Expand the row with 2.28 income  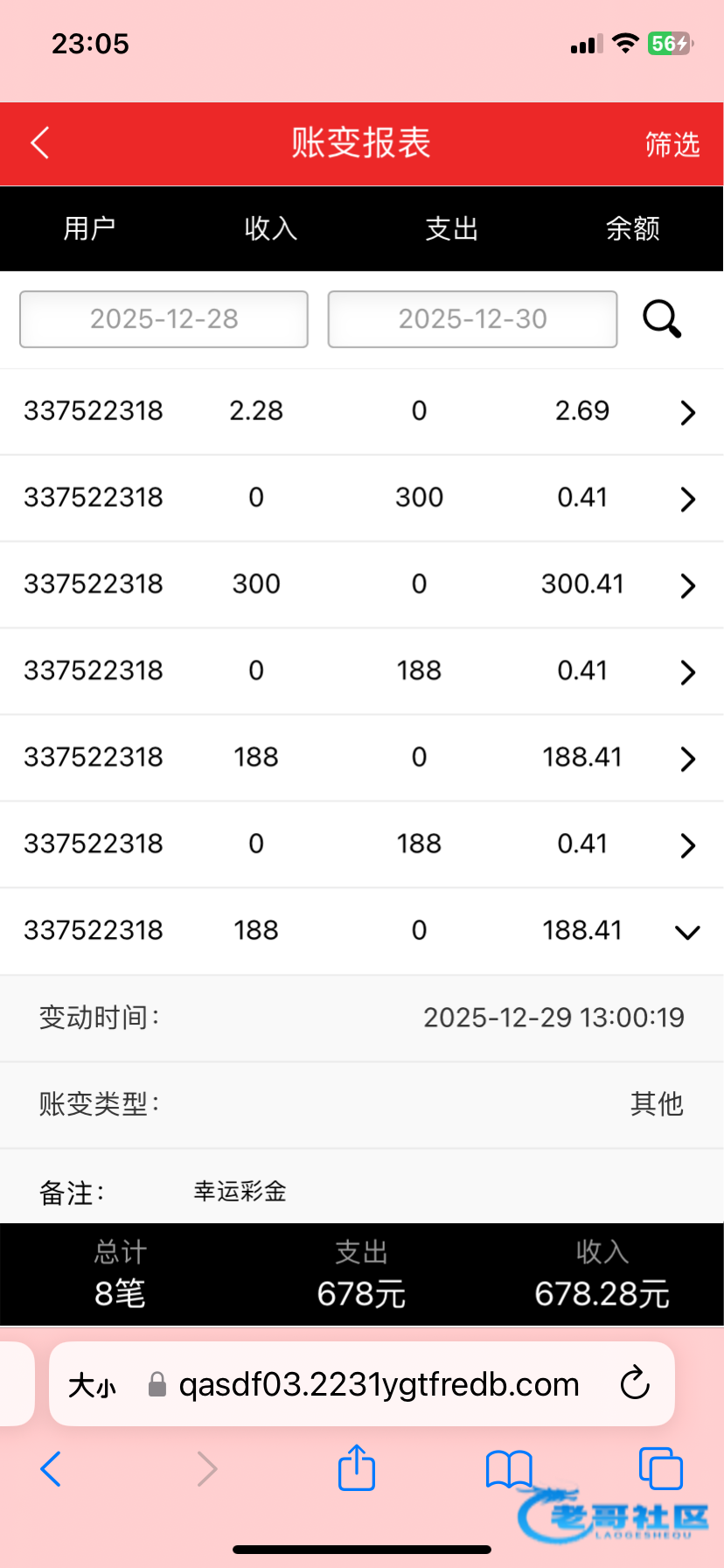(x=687, y=412)
